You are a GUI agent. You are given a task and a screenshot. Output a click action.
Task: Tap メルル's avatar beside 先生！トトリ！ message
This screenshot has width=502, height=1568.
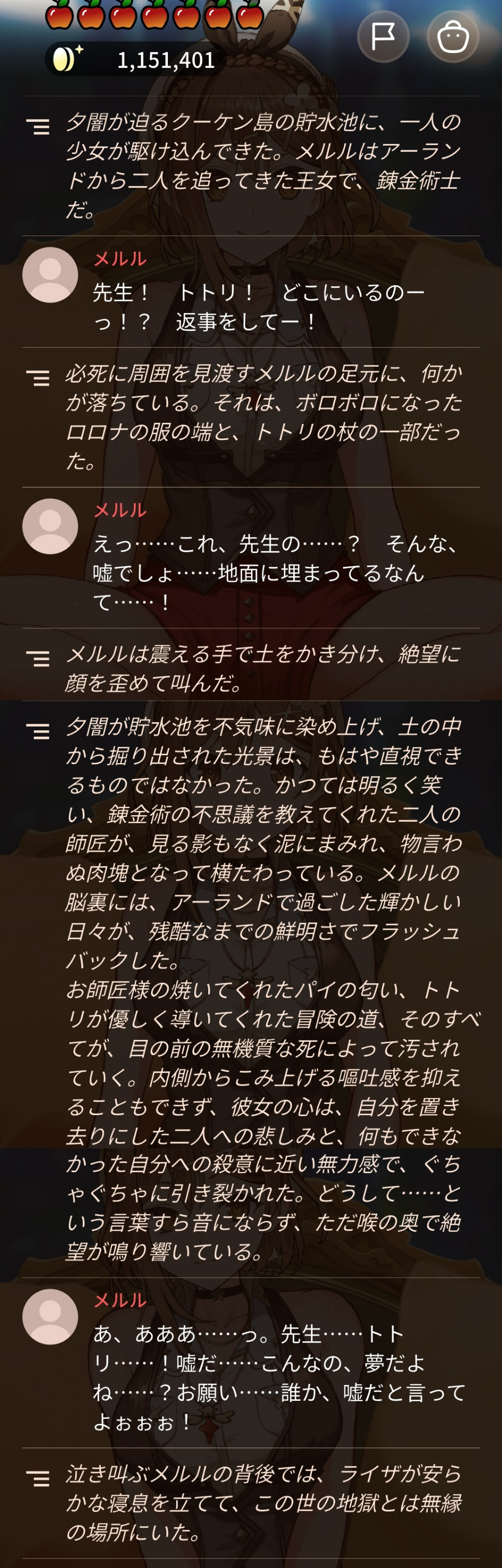50,274
